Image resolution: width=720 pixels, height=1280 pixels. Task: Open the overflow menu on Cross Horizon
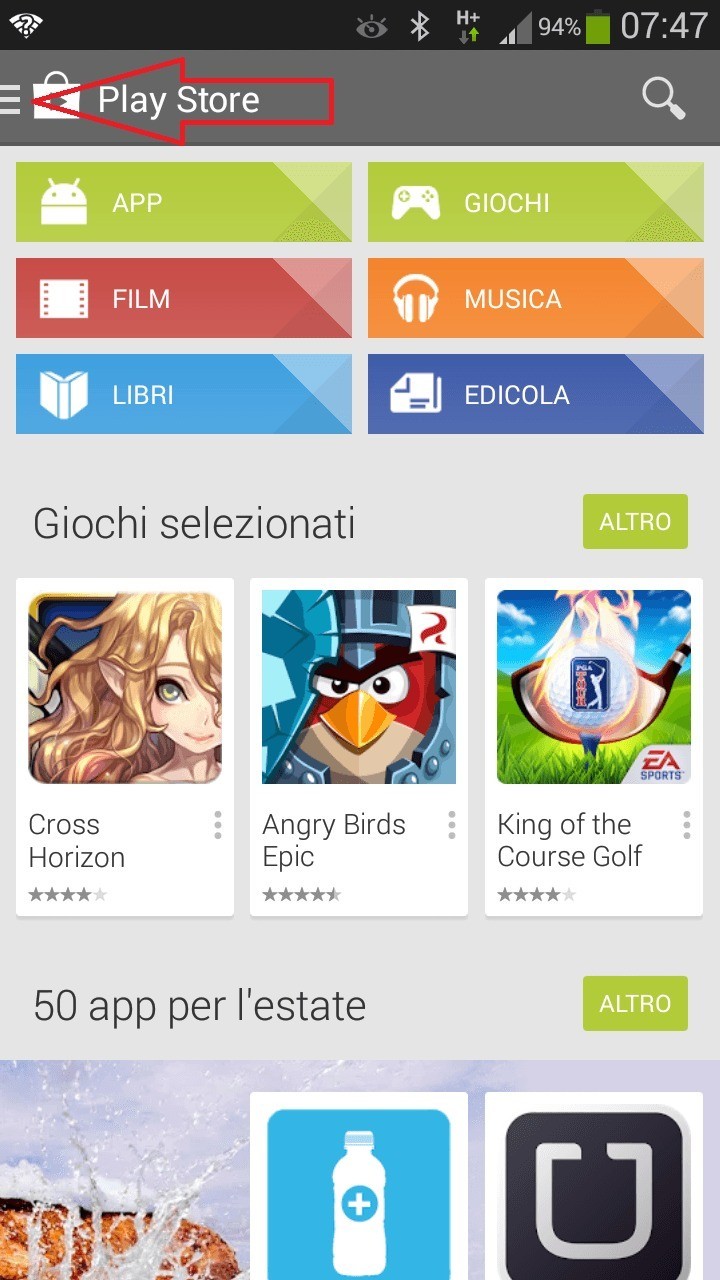[x=217, y=824]
